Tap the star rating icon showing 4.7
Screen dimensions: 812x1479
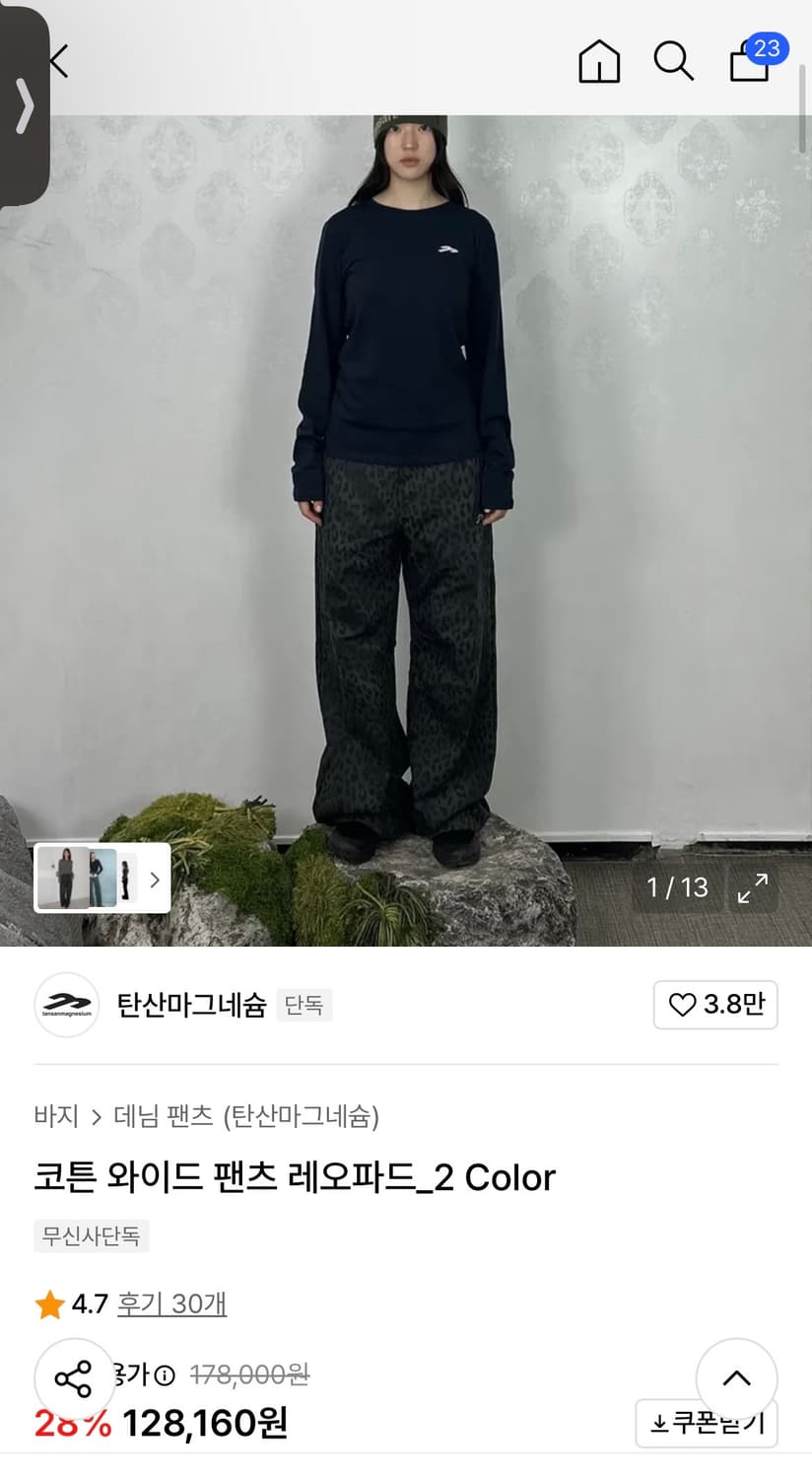(x=48, y=1303)
